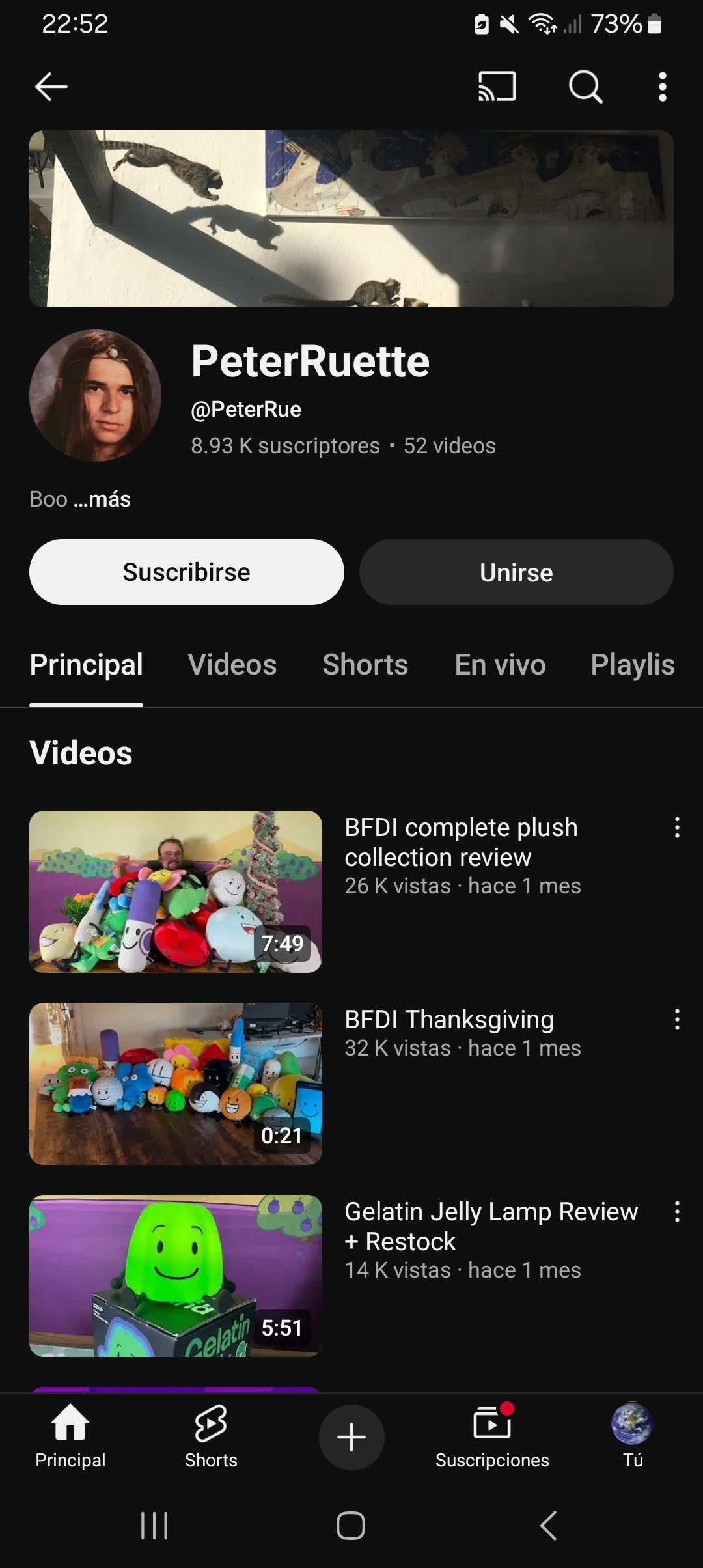Open Gelatin Jelly Lamp Review + Restock video
The width and height of the screenshot is (703, 1568).
point(176,1276)
